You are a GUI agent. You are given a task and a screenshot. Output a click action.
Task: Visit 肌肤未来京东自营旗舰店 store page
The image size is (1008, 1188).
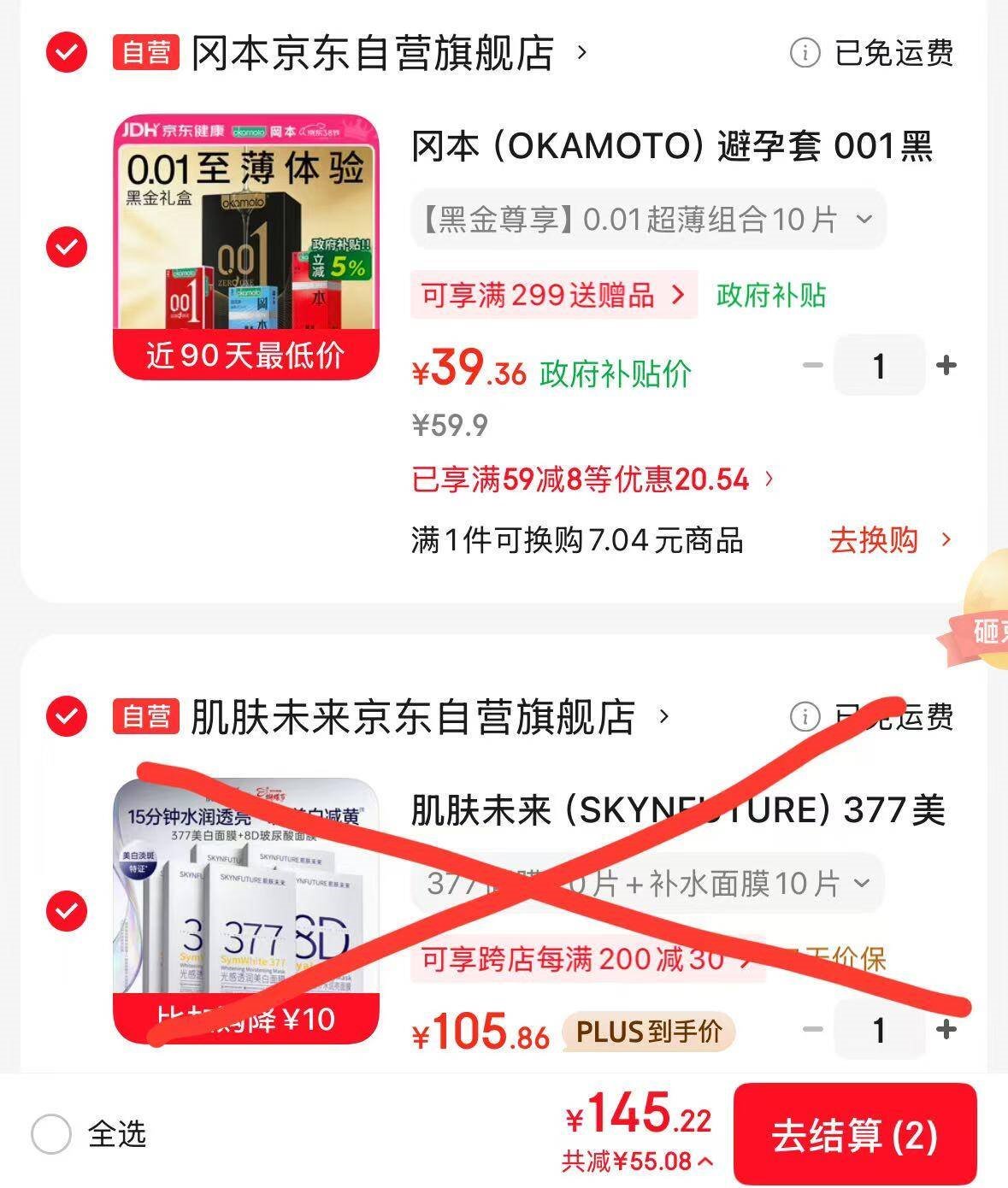tap(413, 716)
